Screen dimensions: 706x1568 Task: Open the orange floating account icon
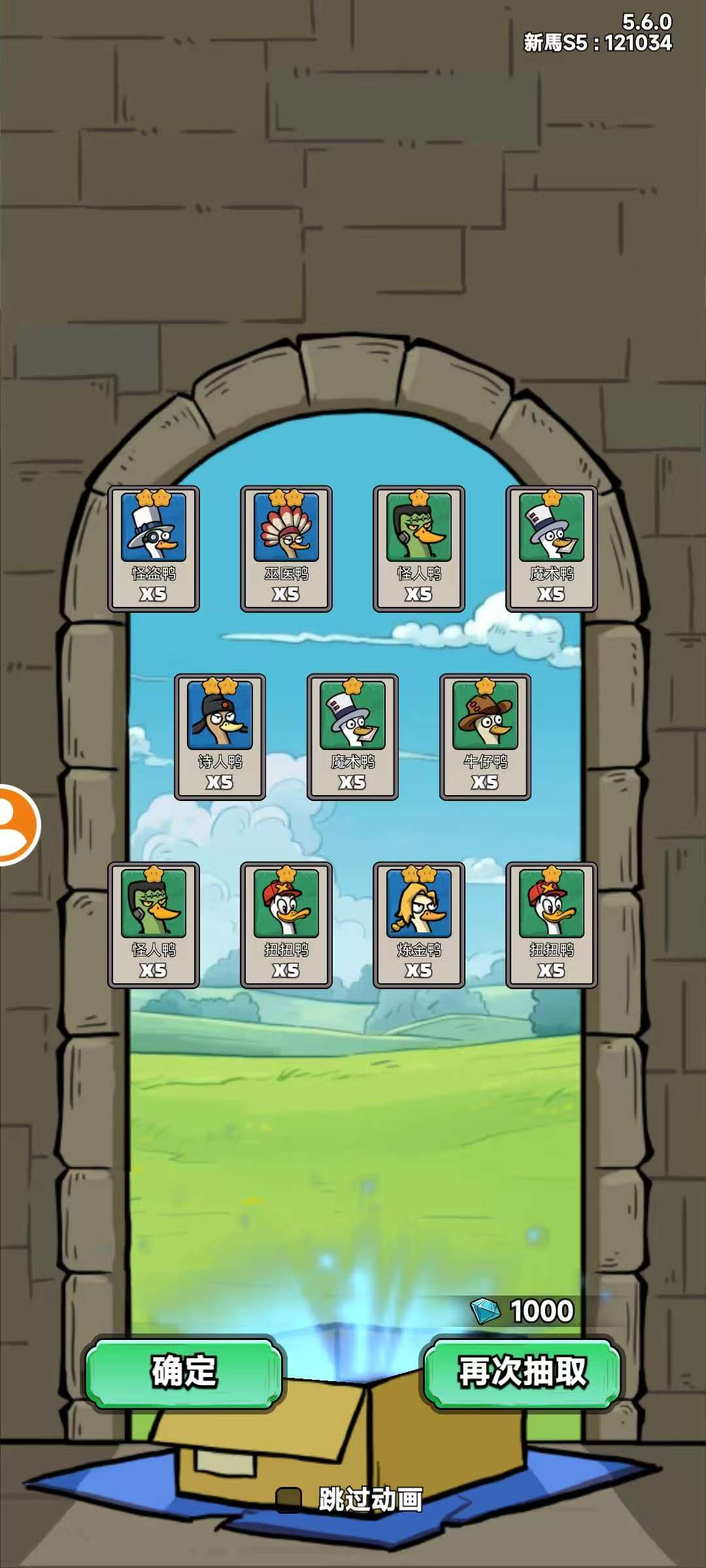pos(16,825)
